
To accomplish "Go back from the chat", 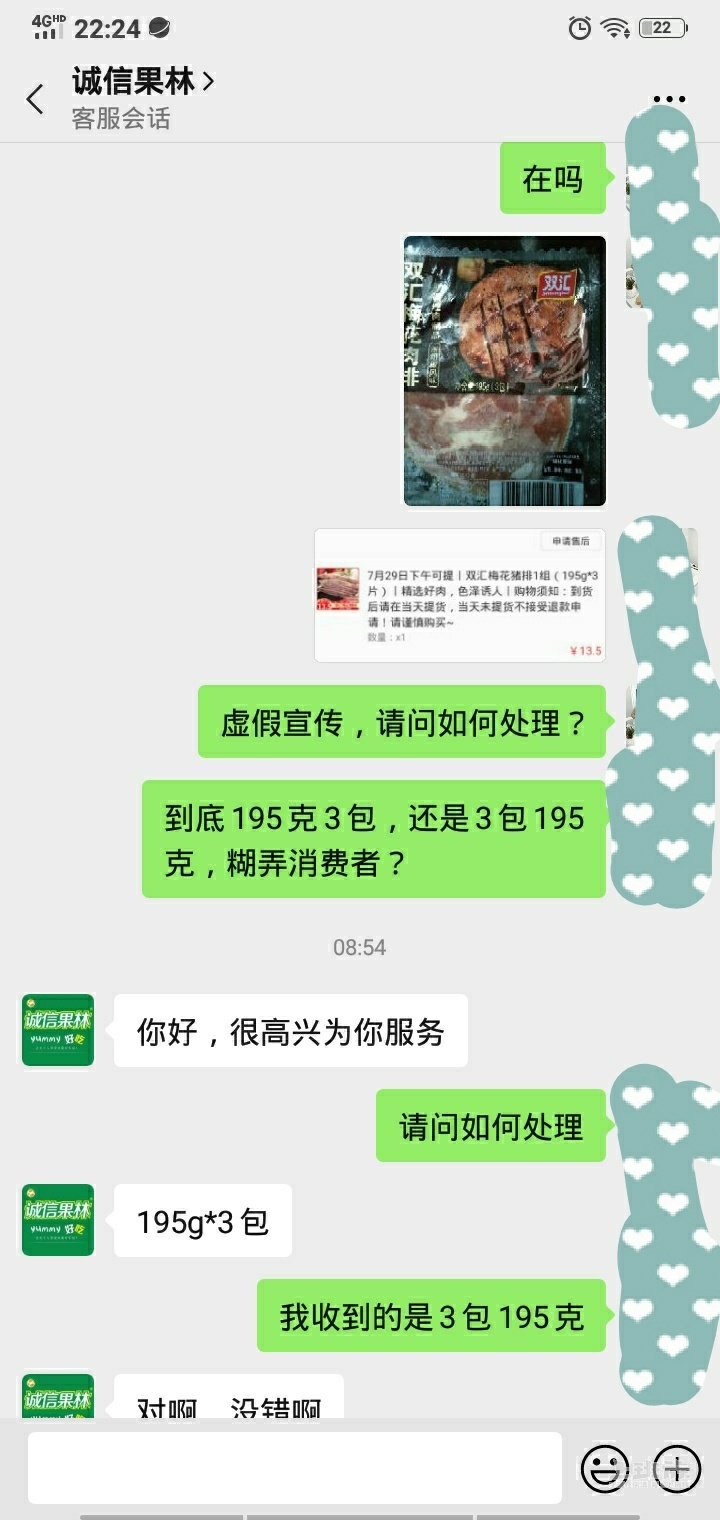I will (x=35, y=99).
